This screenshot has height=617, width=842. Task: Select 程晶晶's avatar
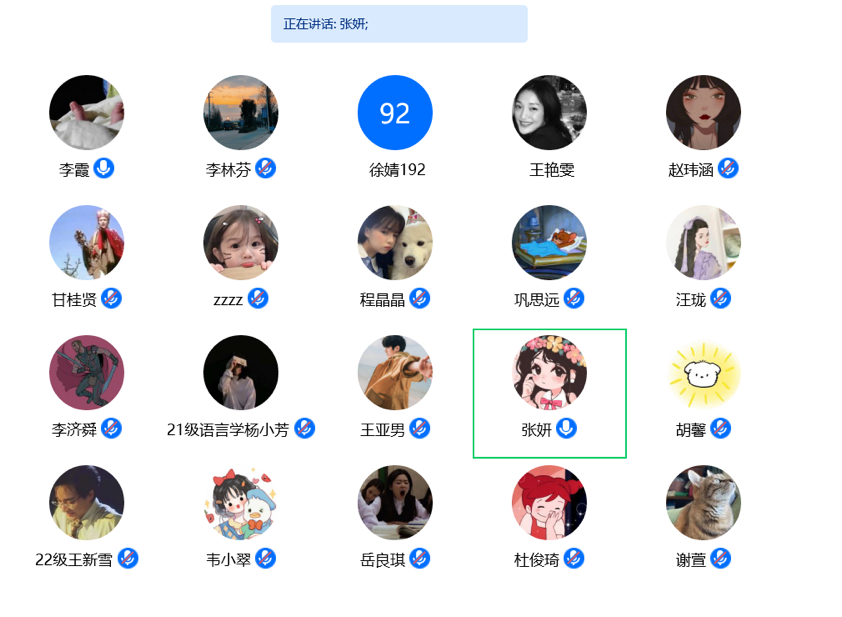tap(395, 243)
